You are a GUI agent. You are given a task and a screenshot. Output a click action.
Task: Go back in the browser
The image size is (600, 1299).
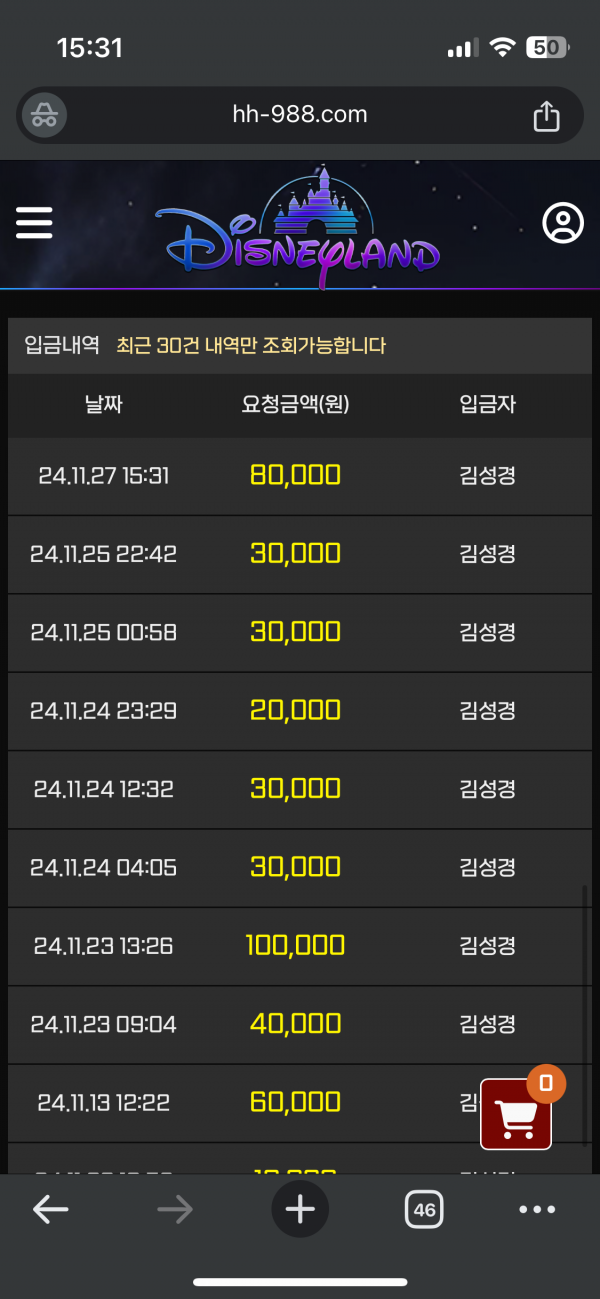click(50, 1210)
